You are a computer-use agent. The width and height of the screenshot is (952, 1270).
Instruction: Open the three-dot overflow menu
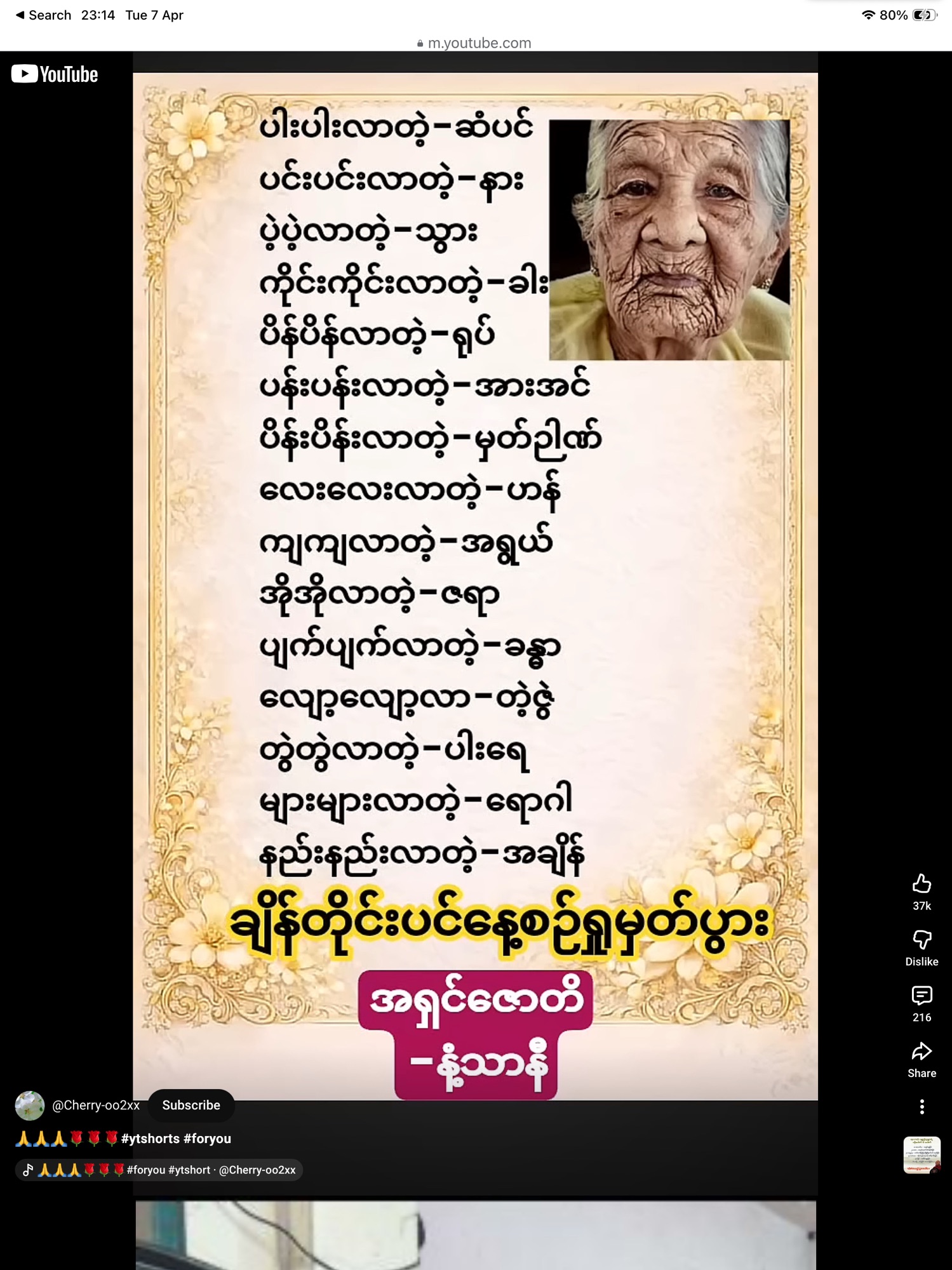922,1107
